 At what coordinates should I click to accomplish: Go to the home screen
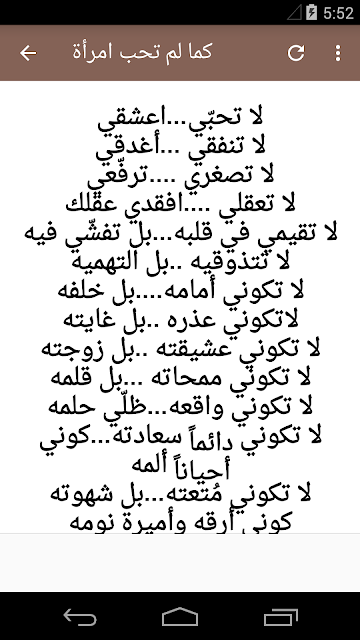point(180,616)
